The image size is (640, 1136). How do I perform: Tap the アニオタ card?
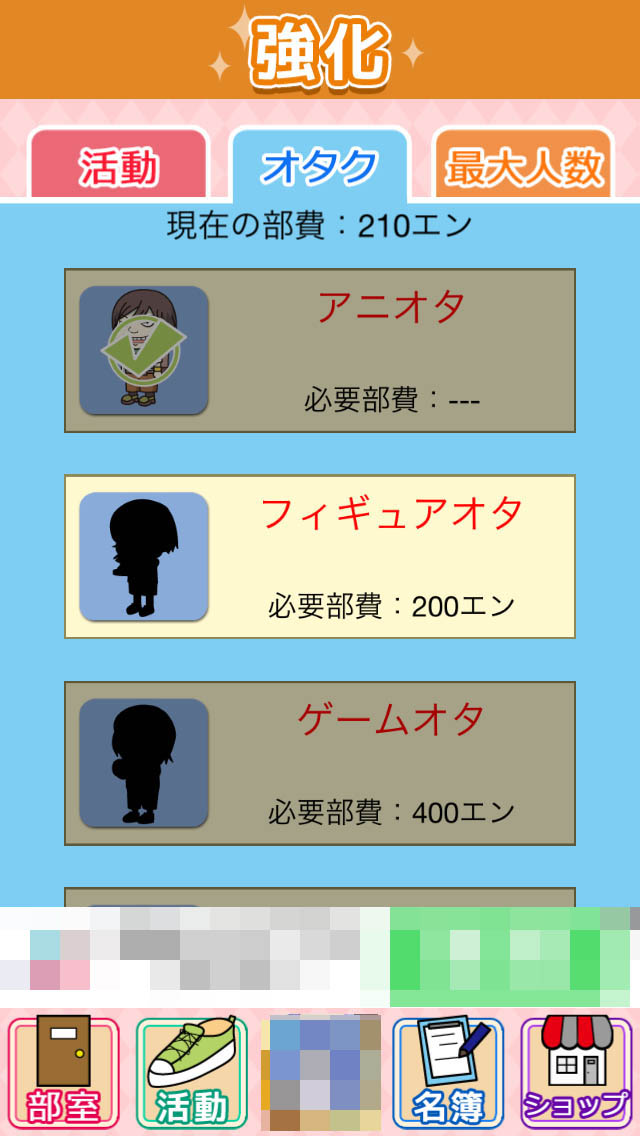[320, 350]
